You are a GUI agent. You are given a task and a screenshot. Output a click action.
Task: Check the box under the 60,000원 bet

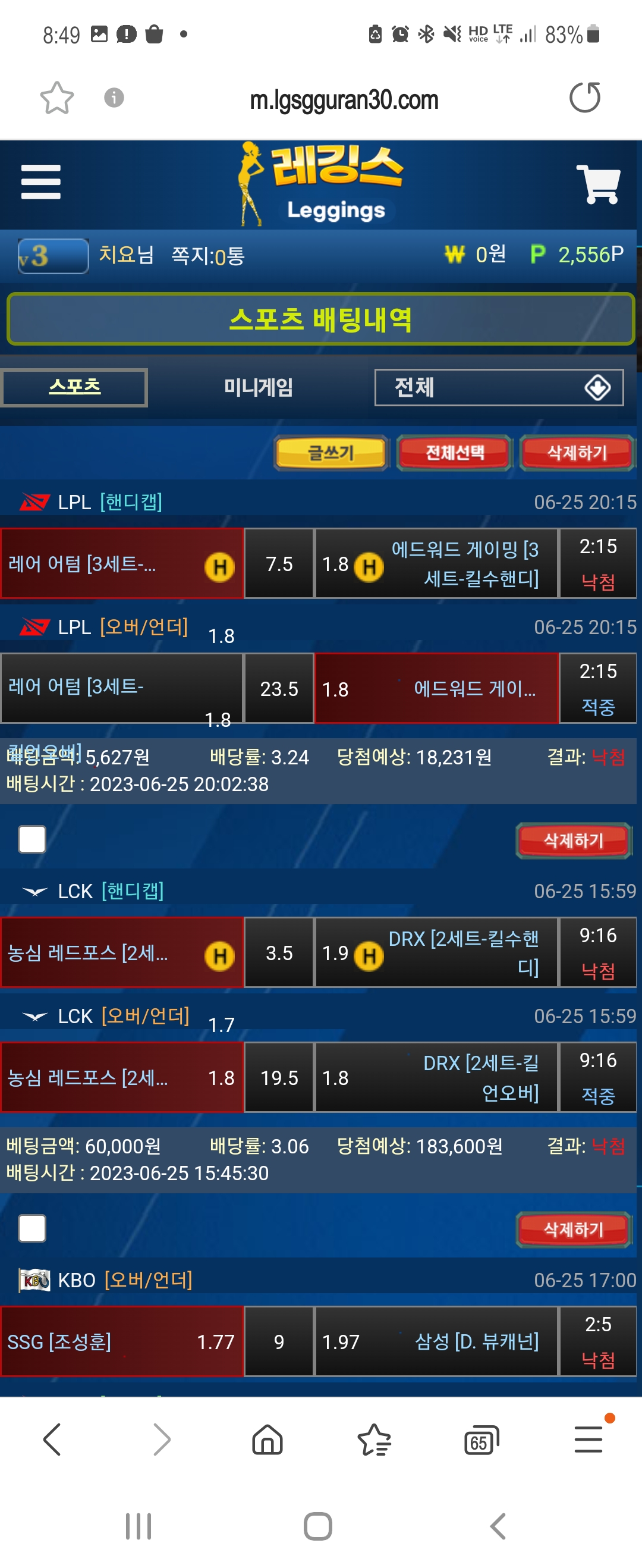(x=32, y=1228)
